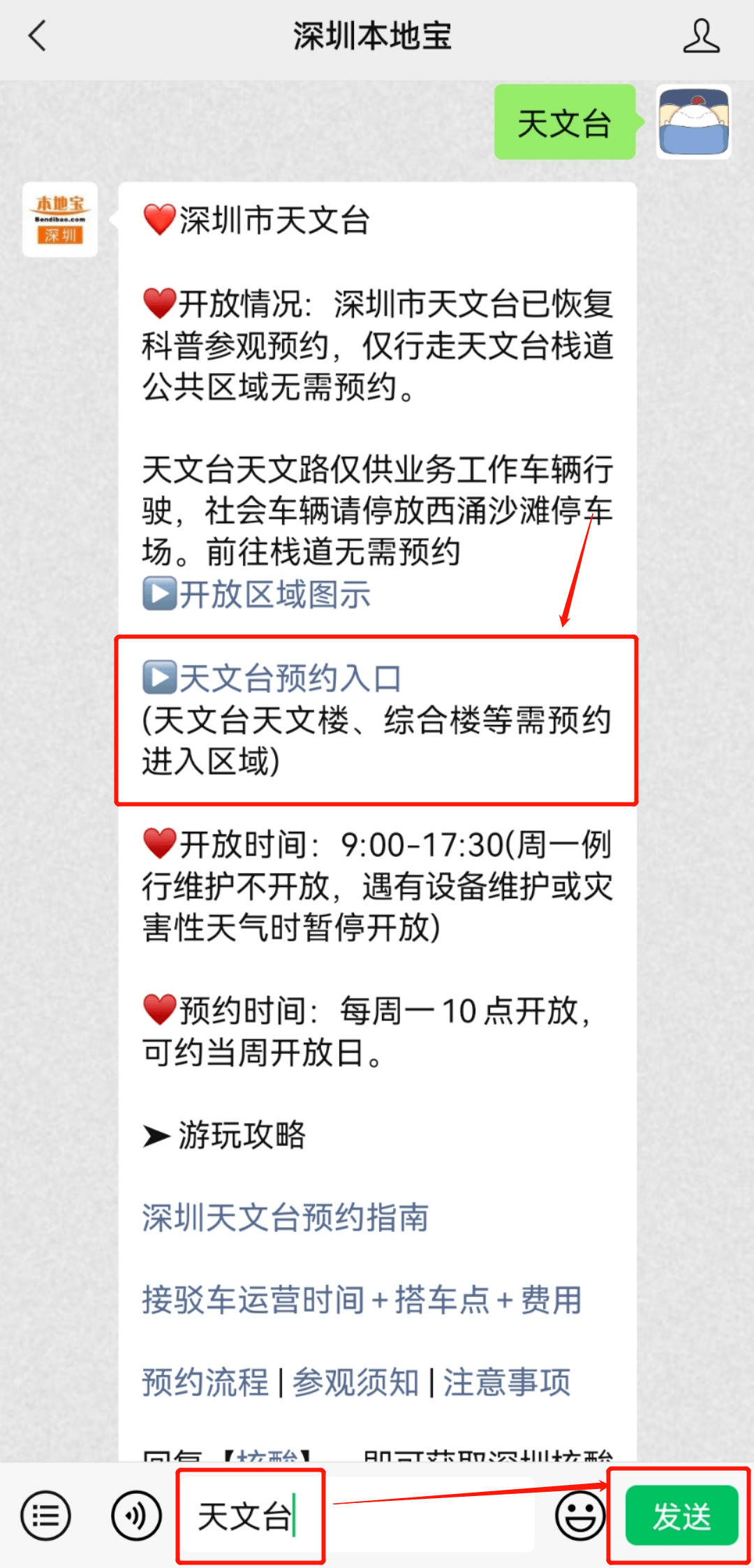Open the 参观须知 link
Image resolution: width=754 pixels, height=1568 pixels.
[355, 1382]
